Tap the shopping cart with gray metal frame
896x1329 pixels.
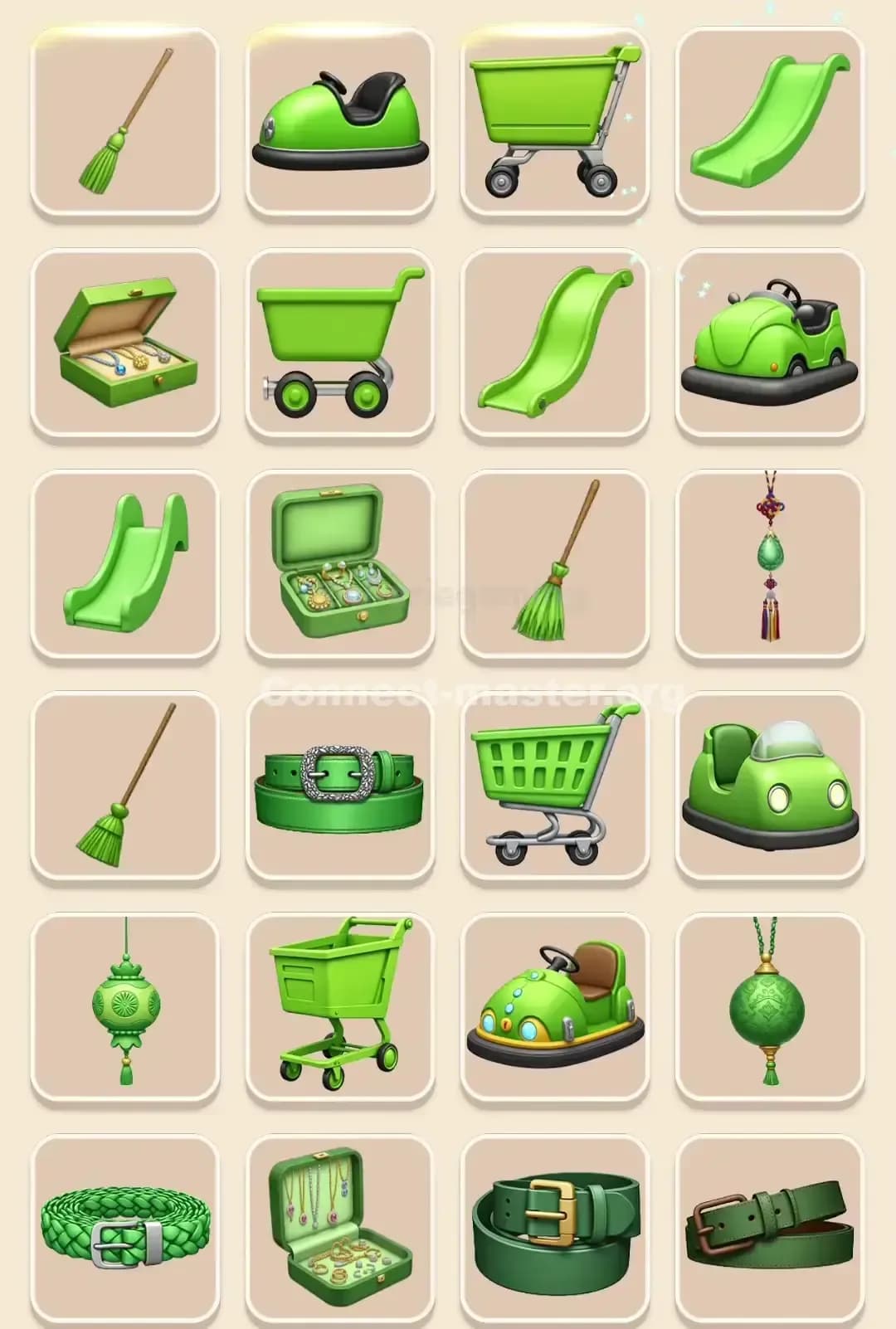pyautogui.click(x=554, y=121)
